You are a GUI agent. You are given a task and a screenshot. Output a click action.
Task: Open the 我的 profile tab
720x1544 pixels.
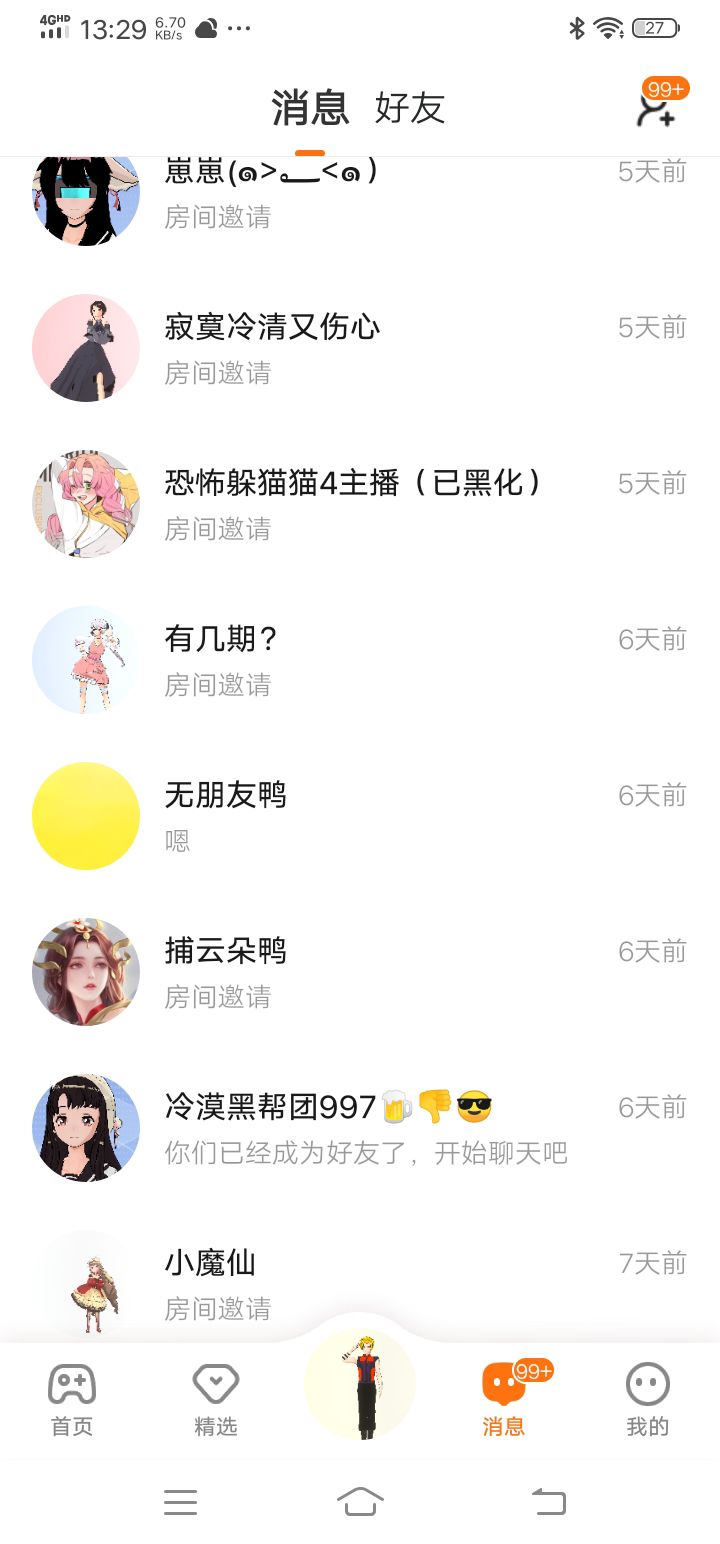point(647,1399)
